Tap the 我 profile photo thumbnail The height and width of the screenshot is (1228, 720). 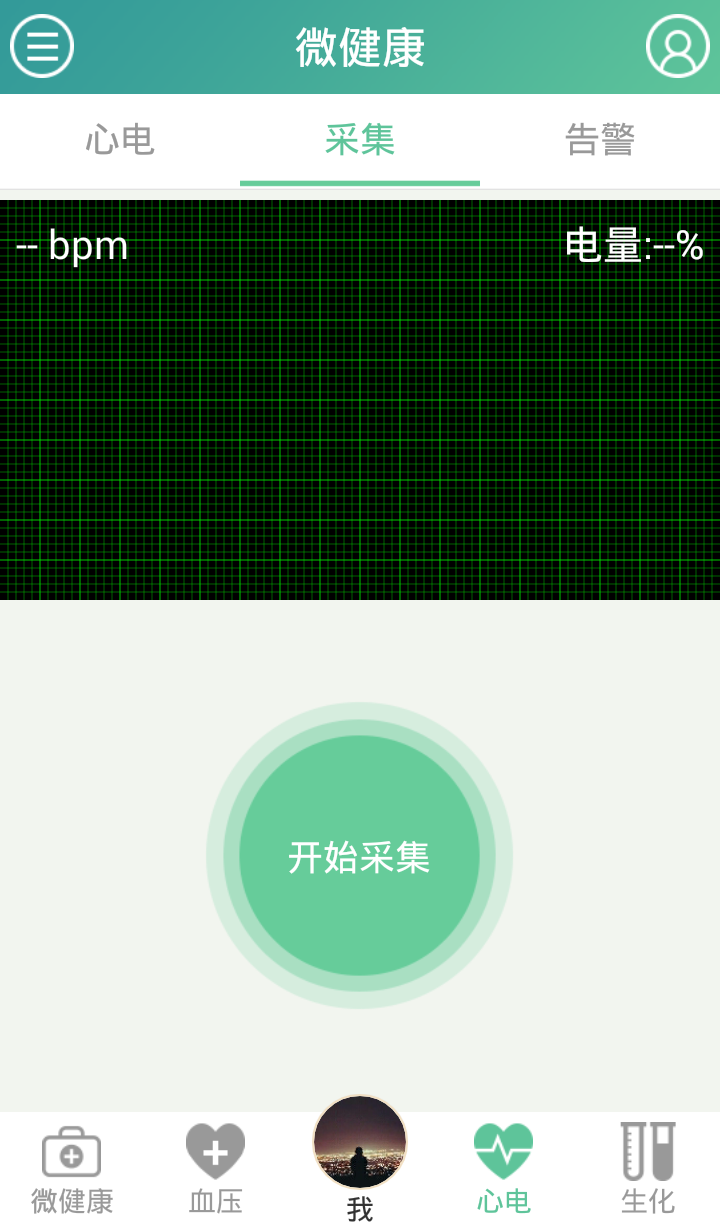point(359,1140)
